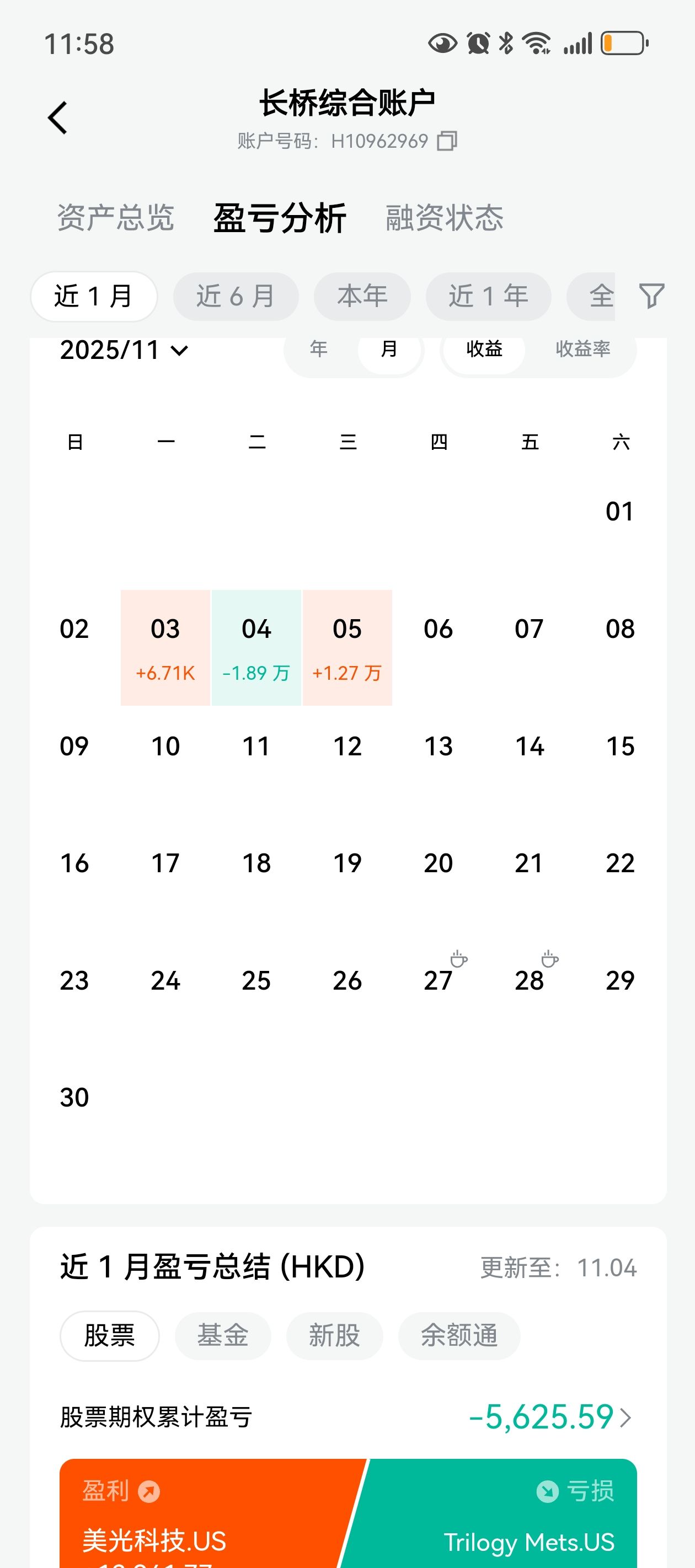Select the 余额通 summary chip
The height and width of the screenshot is (1568, 695).
click(459, 1335)
